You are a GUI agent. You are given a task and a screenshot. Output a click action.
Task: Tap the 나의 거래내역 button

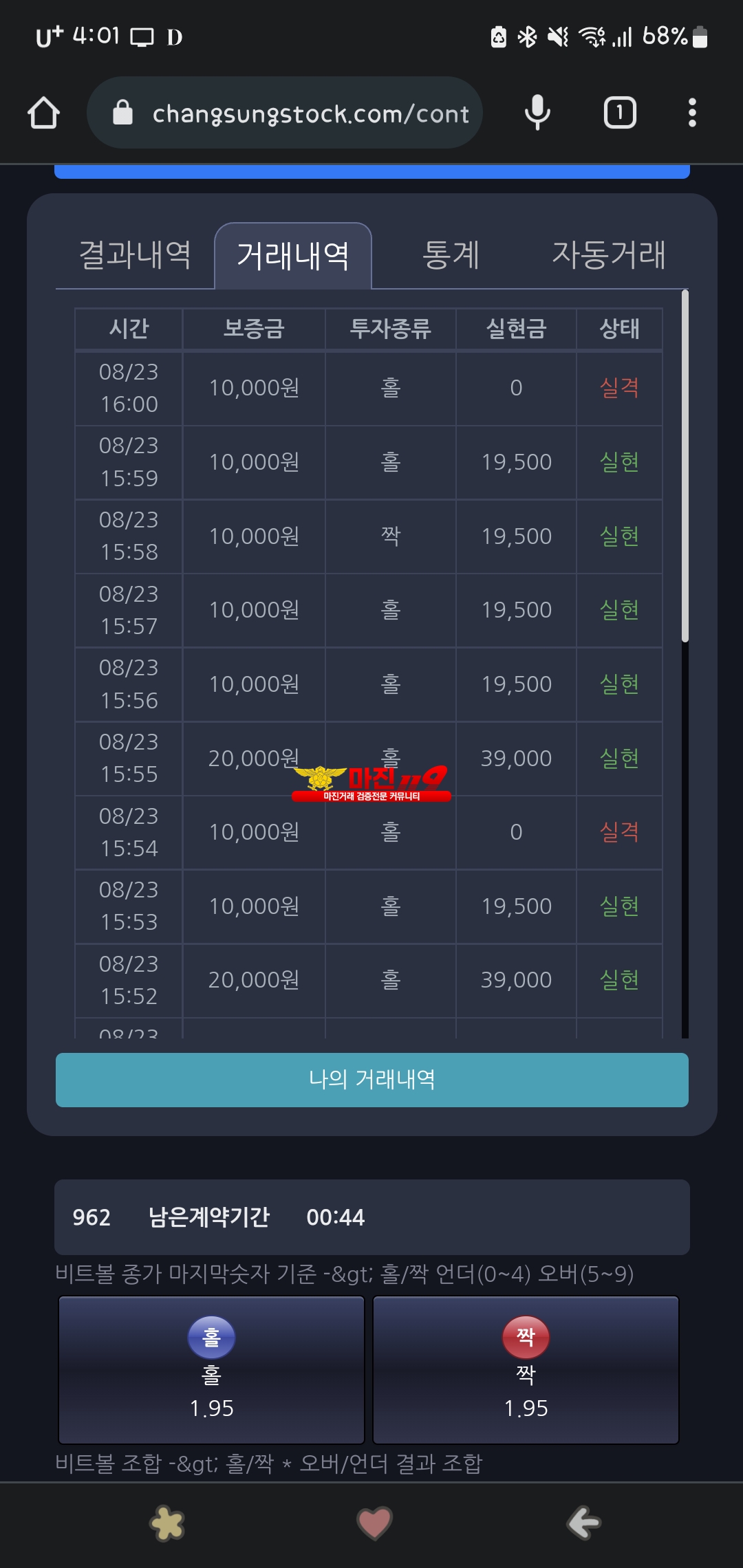click(x=371, y=1079)
